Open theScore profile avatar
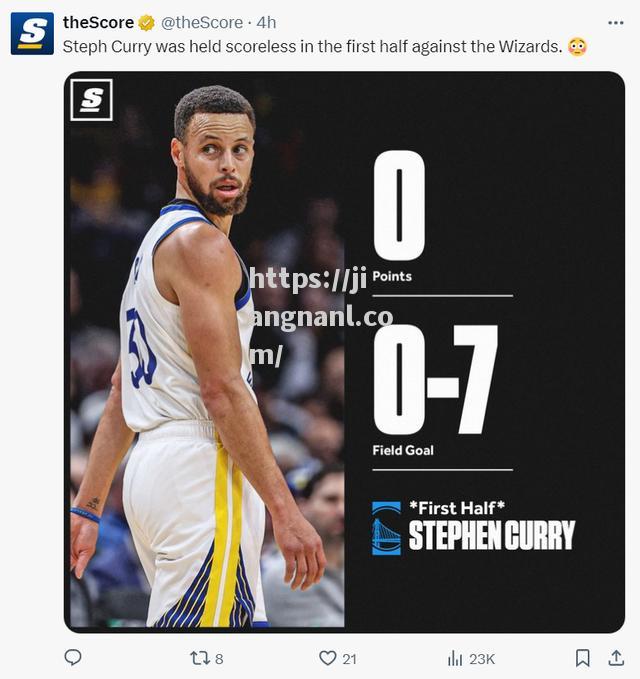The width and height of the screenshot is (640, 679). (x=32, y=33)
